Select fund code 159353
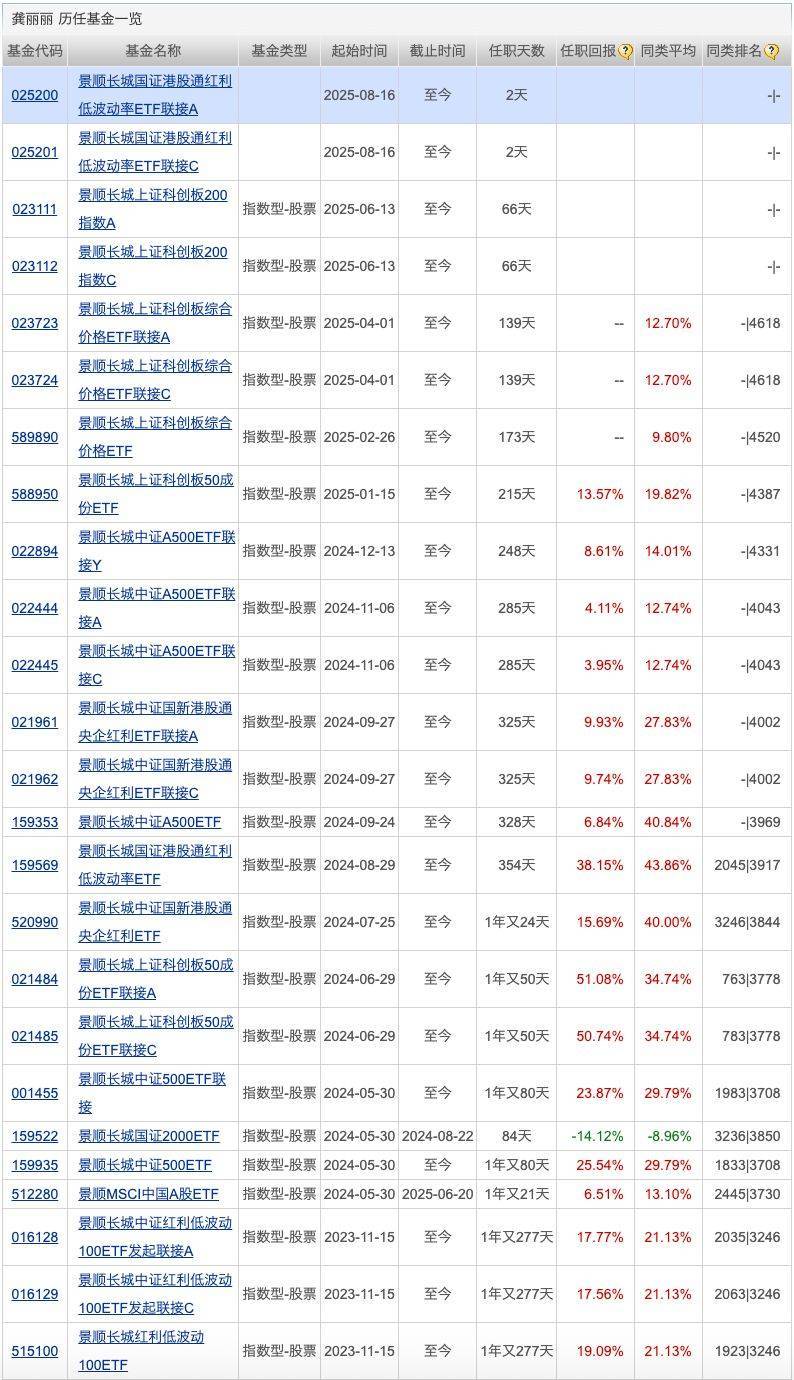Image resolution: width=794 pixels, height=1380 pixels. coord(35,822)
